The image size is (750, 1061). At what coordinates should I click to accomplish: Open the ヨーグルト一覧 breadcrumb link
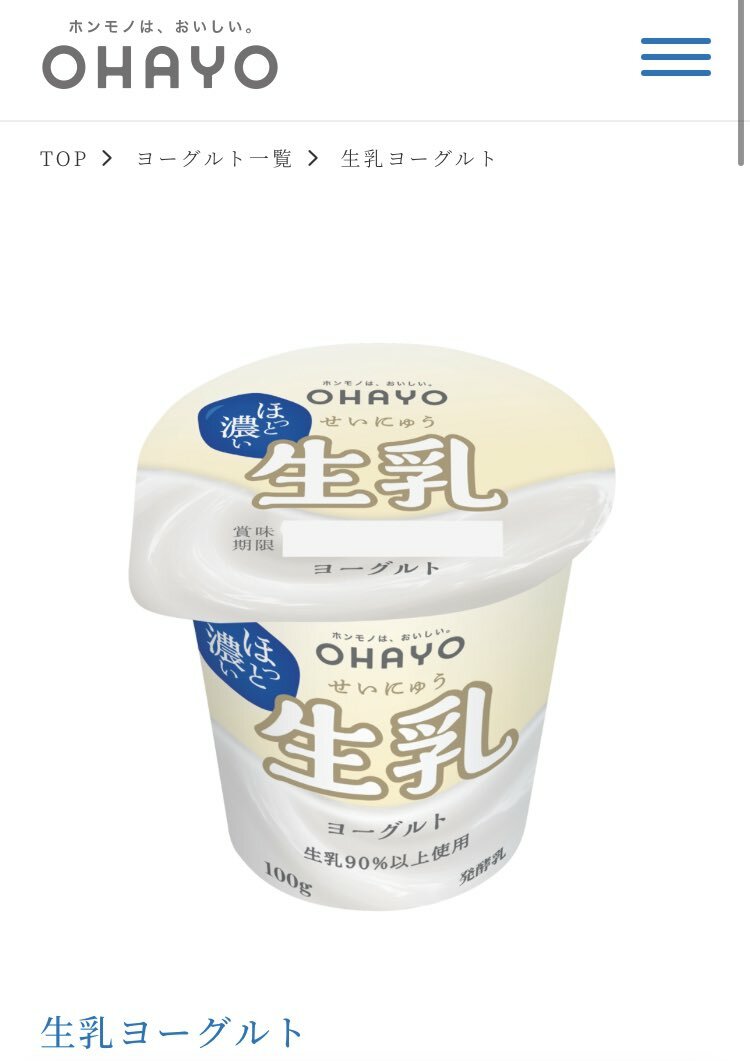(214, 159)
